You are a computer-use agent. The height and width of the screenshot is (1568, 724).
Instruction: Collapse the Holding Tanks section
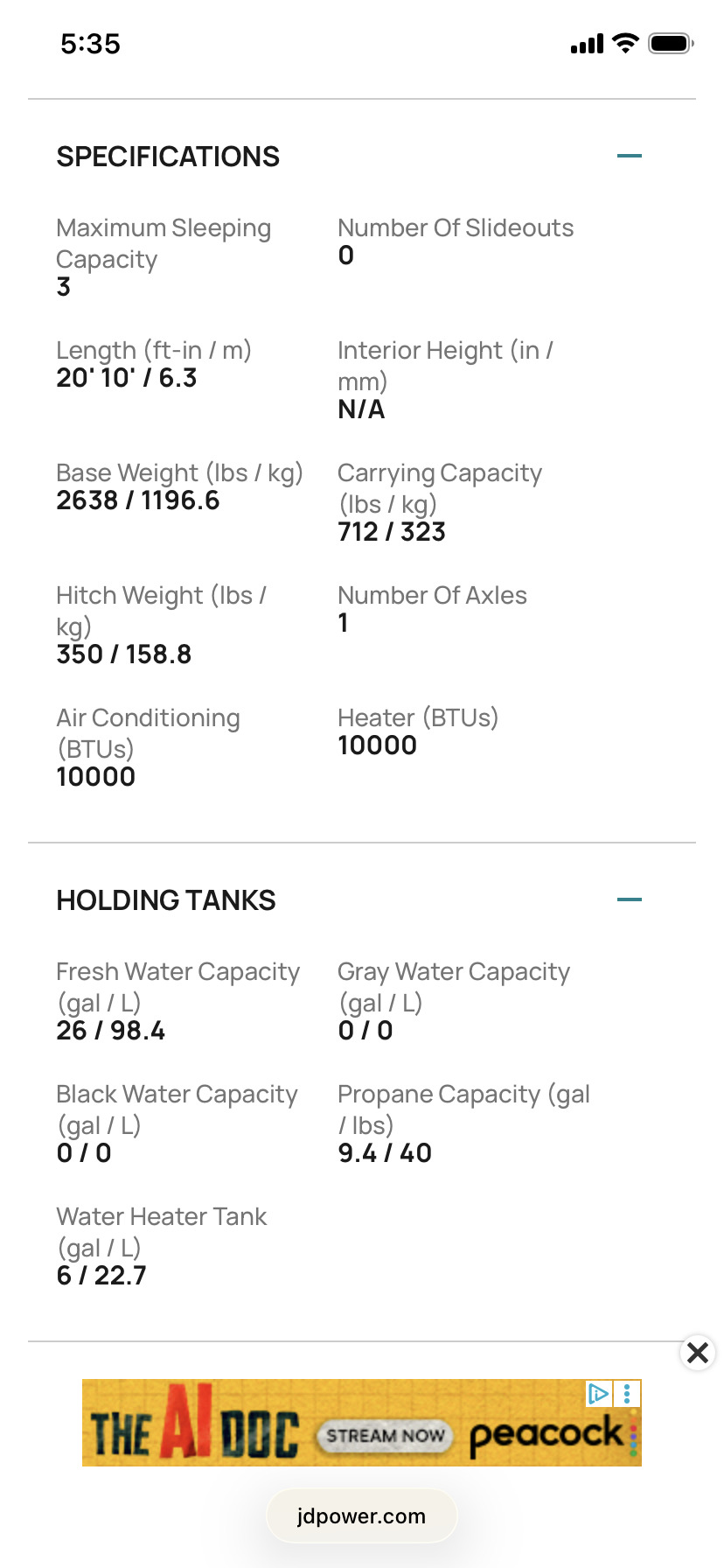click(629, 899)
